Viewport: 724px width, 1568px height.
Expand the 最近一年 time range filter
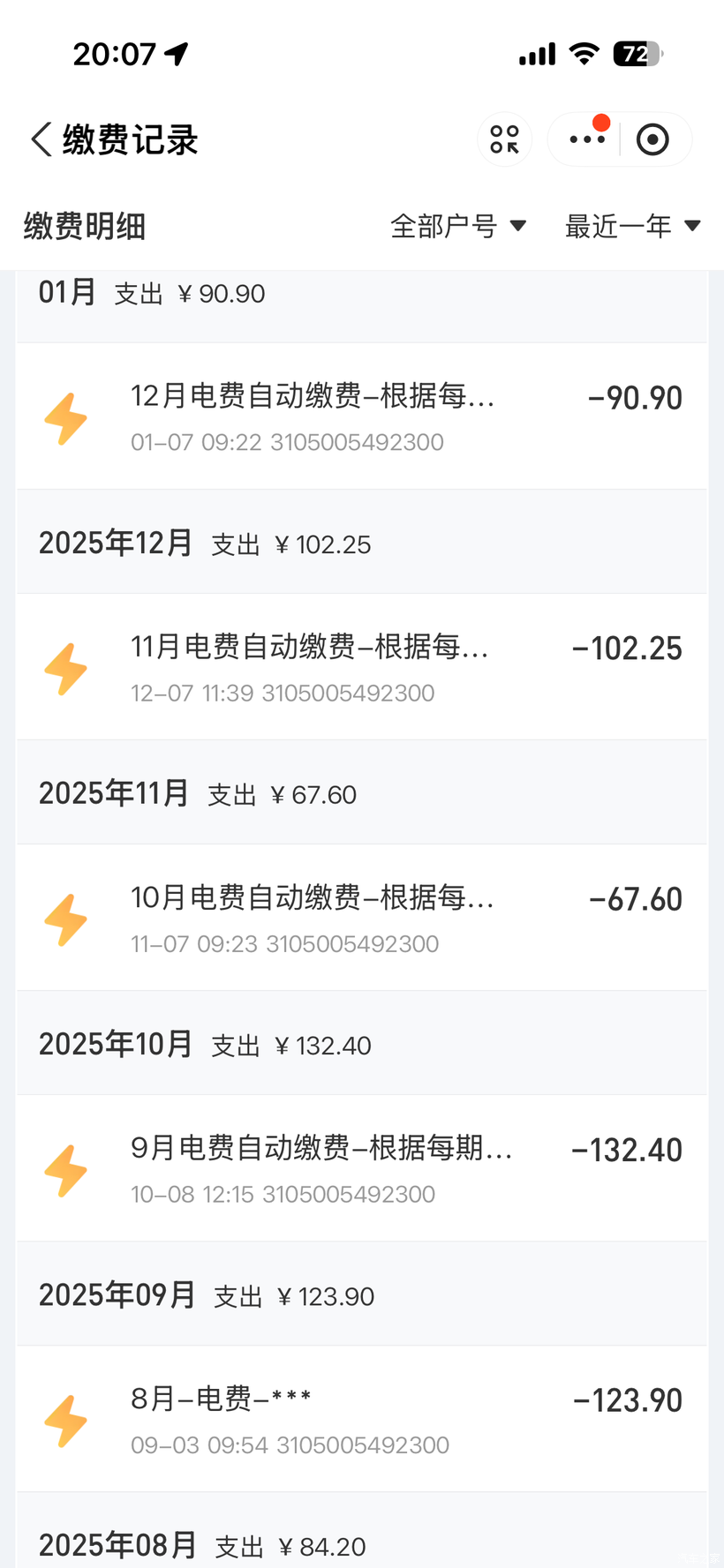click(632, 226)
